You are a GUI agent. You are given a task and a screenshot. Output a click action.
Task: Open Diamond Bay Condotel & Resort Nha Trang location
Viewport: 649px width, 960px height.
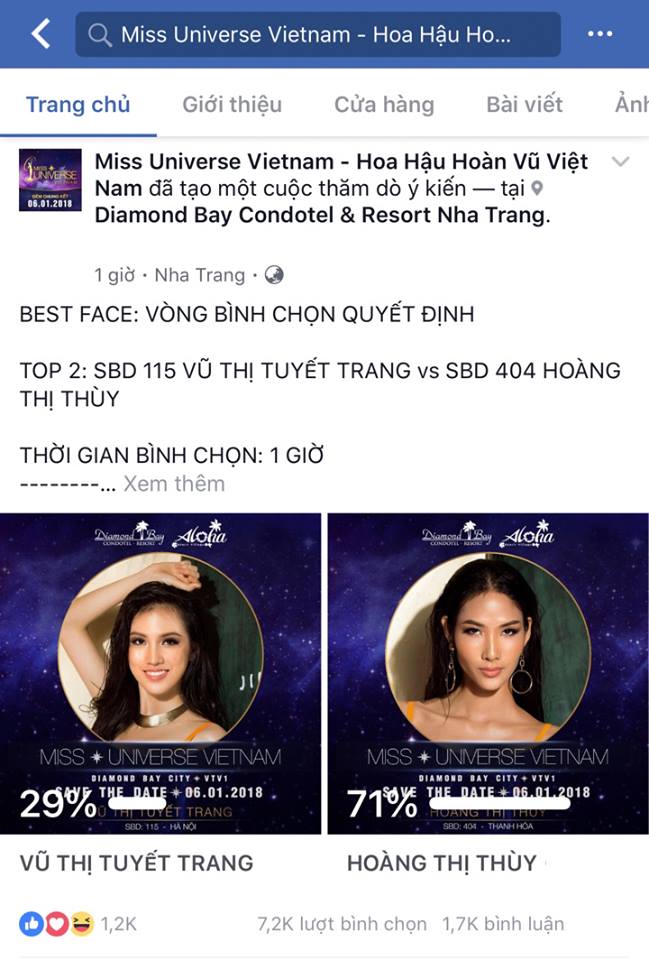[x=320, y=216]
